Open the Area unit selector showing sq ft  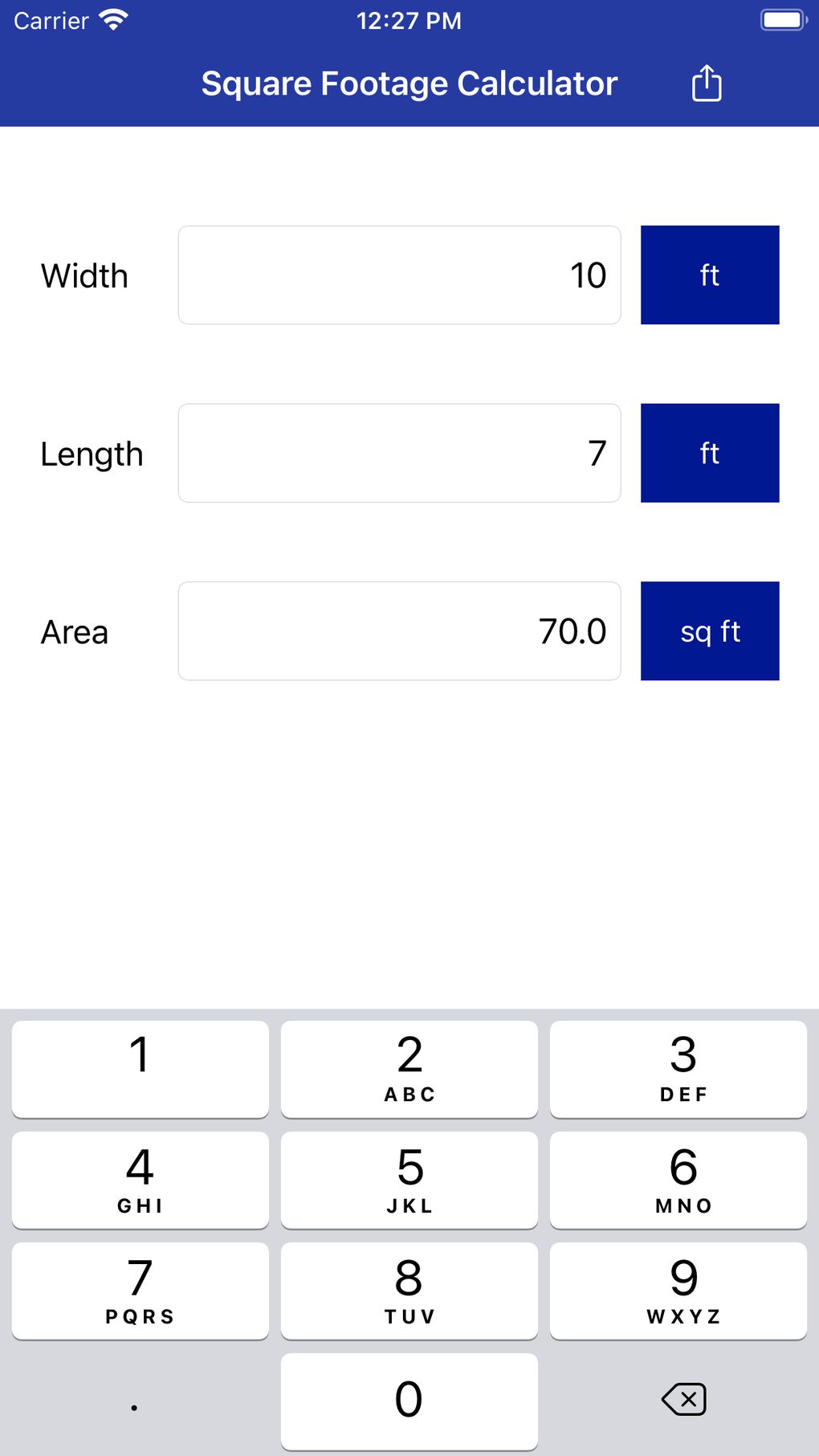709,630
